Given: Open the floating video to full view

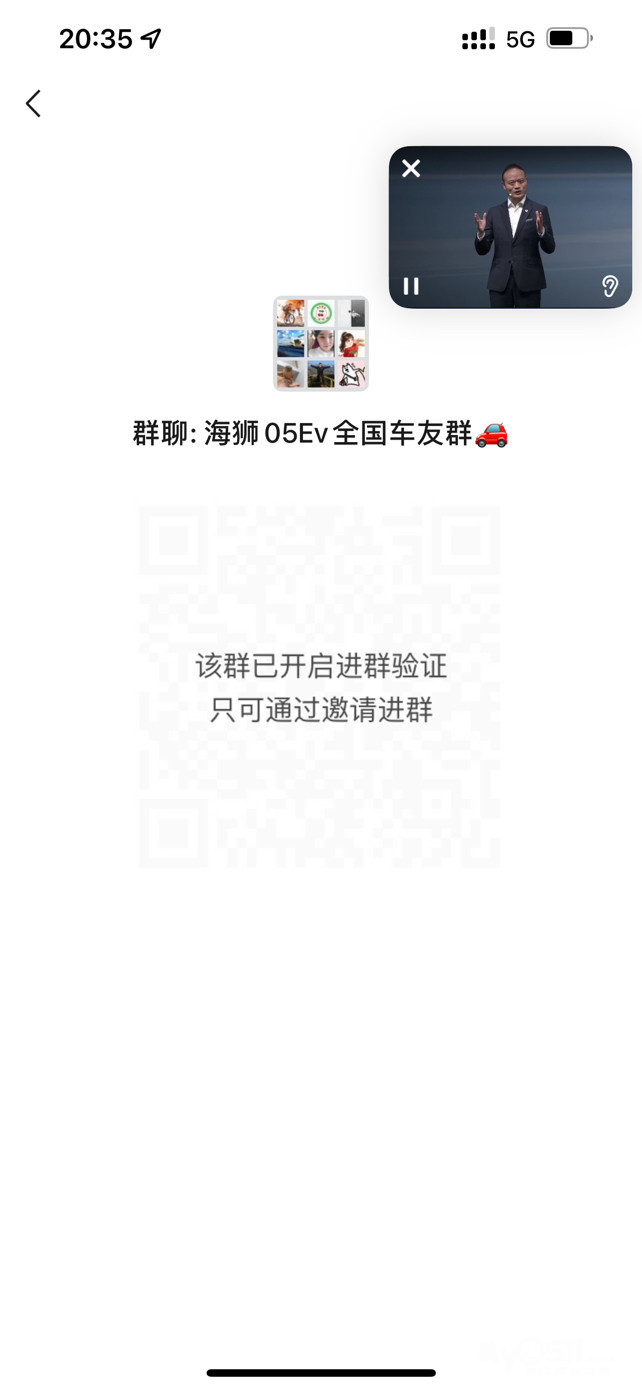Looking at the screenshot, I should pyautogui.click(x=510, y=227).
